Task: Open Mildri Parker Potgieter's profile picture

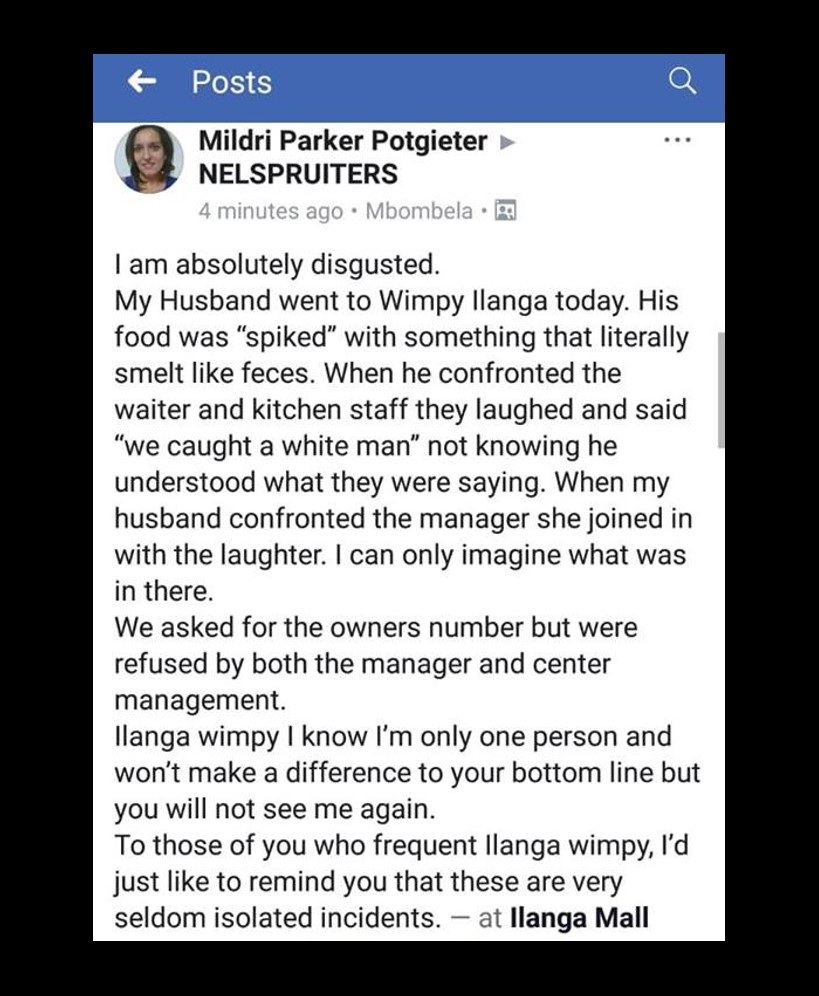Action: 149,159
